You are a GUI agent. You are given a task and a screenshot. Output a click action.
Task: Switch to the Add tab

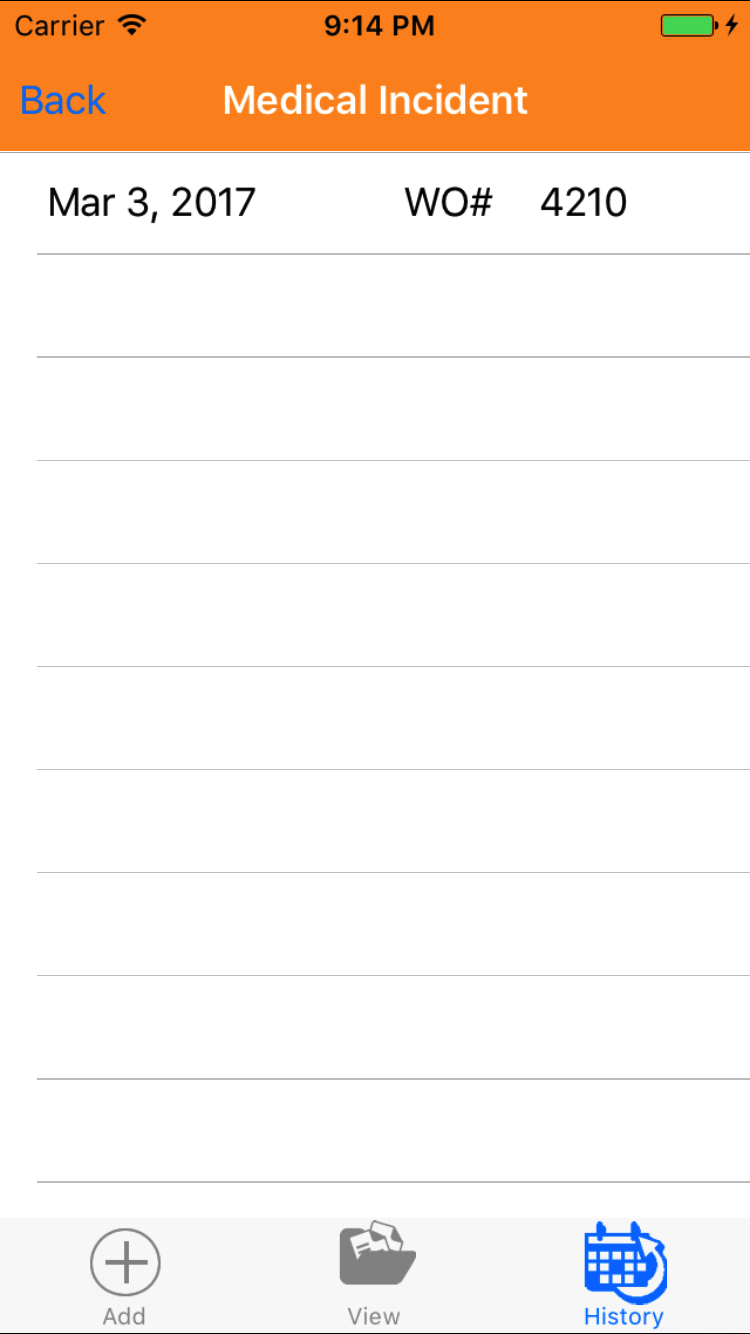125,1275
